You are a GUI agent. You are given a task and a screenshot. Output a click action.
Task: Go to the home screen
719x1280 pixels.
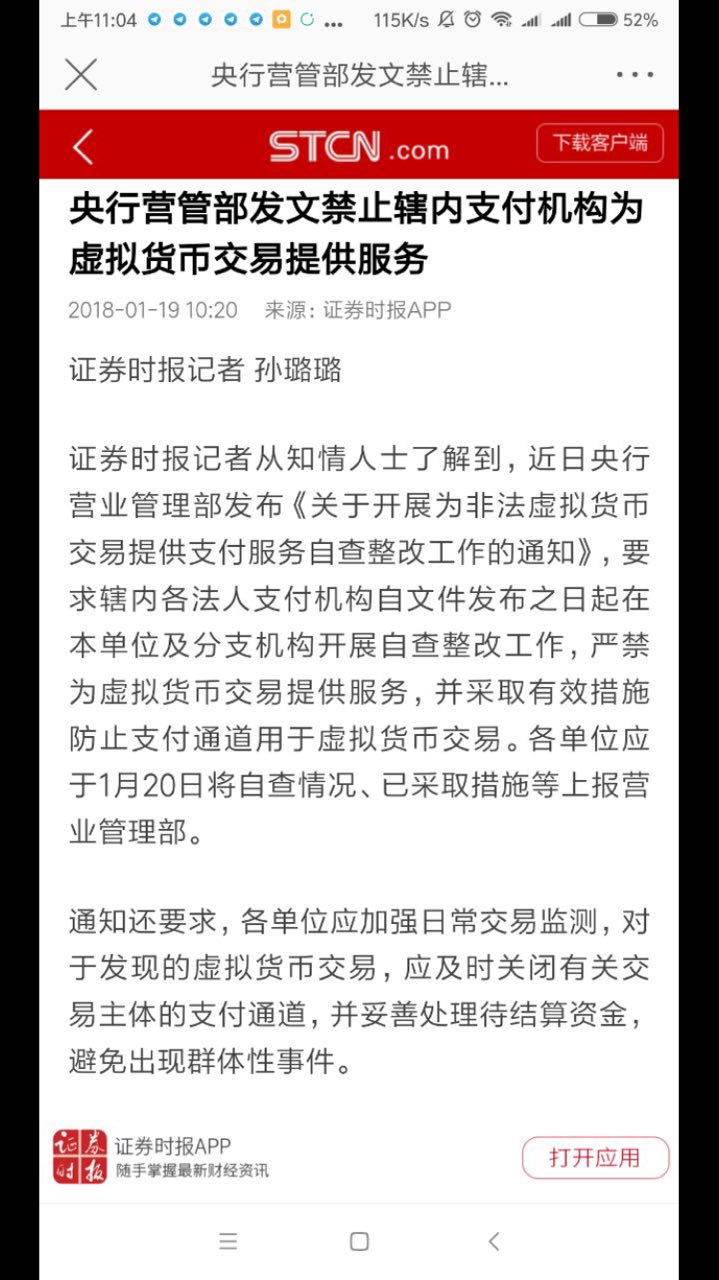click(359, 1241)
